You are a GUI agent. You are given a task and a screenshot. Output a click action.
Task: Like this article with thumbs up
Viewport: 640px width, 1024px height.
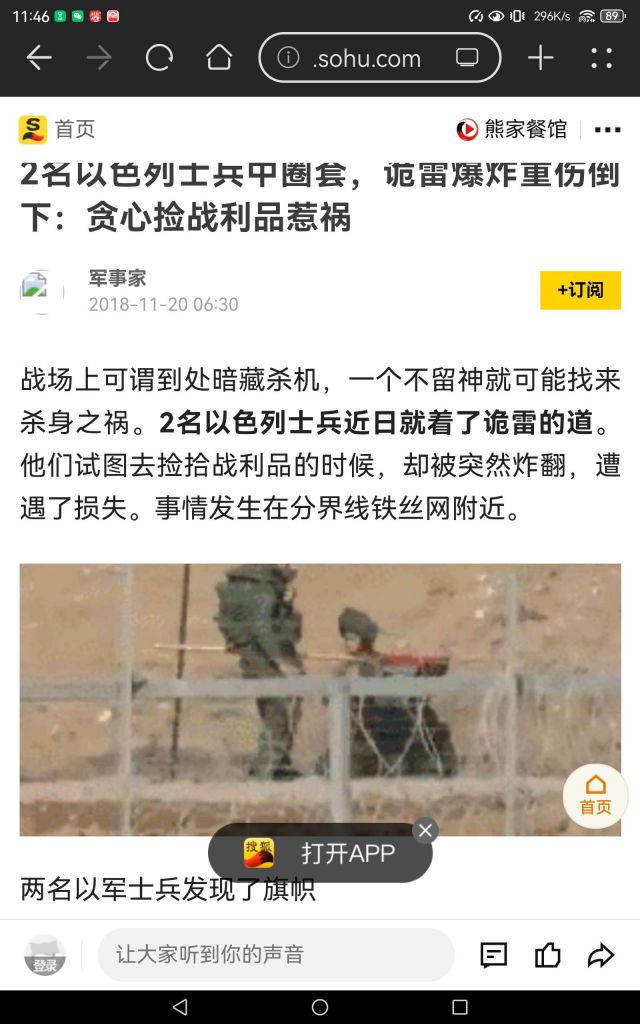pyautogui.click(x=547, y=955)
